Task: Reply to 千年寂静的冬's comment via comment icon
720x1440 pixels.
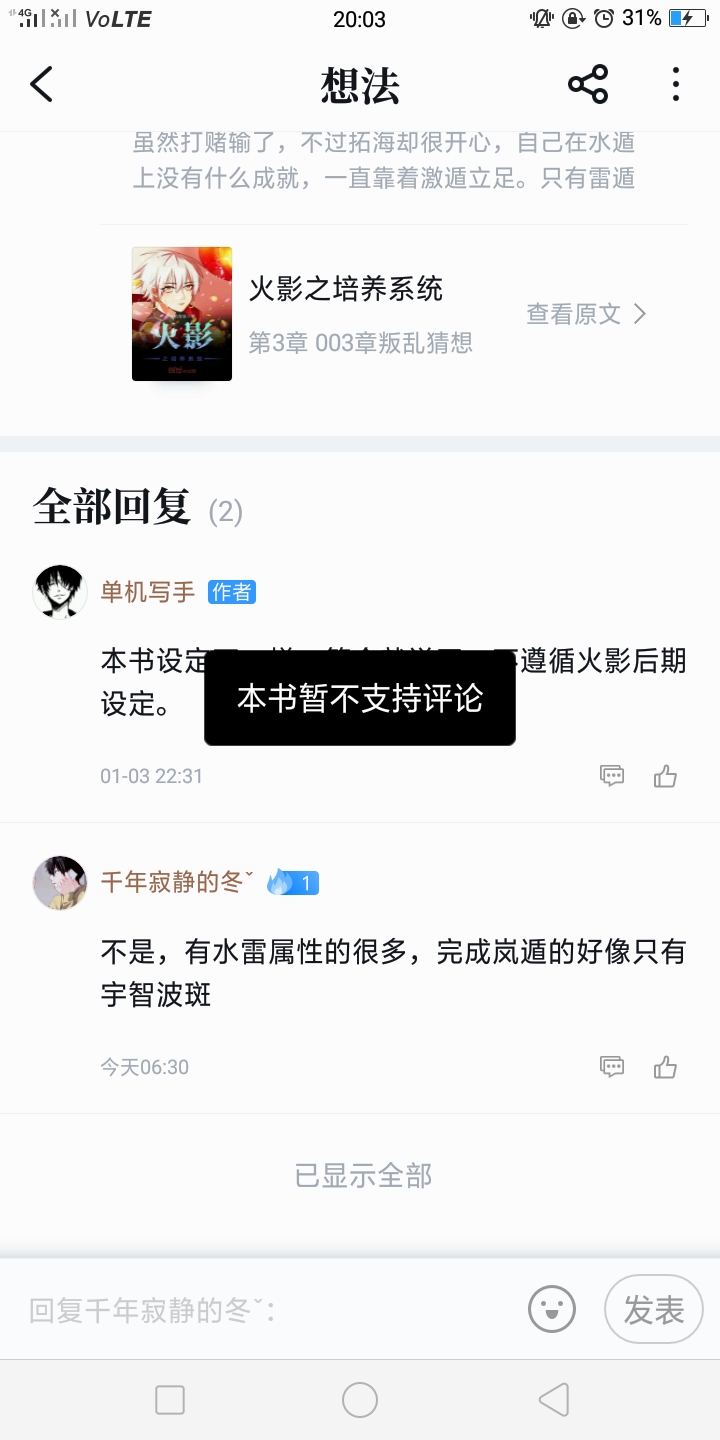Action: 612,1067
